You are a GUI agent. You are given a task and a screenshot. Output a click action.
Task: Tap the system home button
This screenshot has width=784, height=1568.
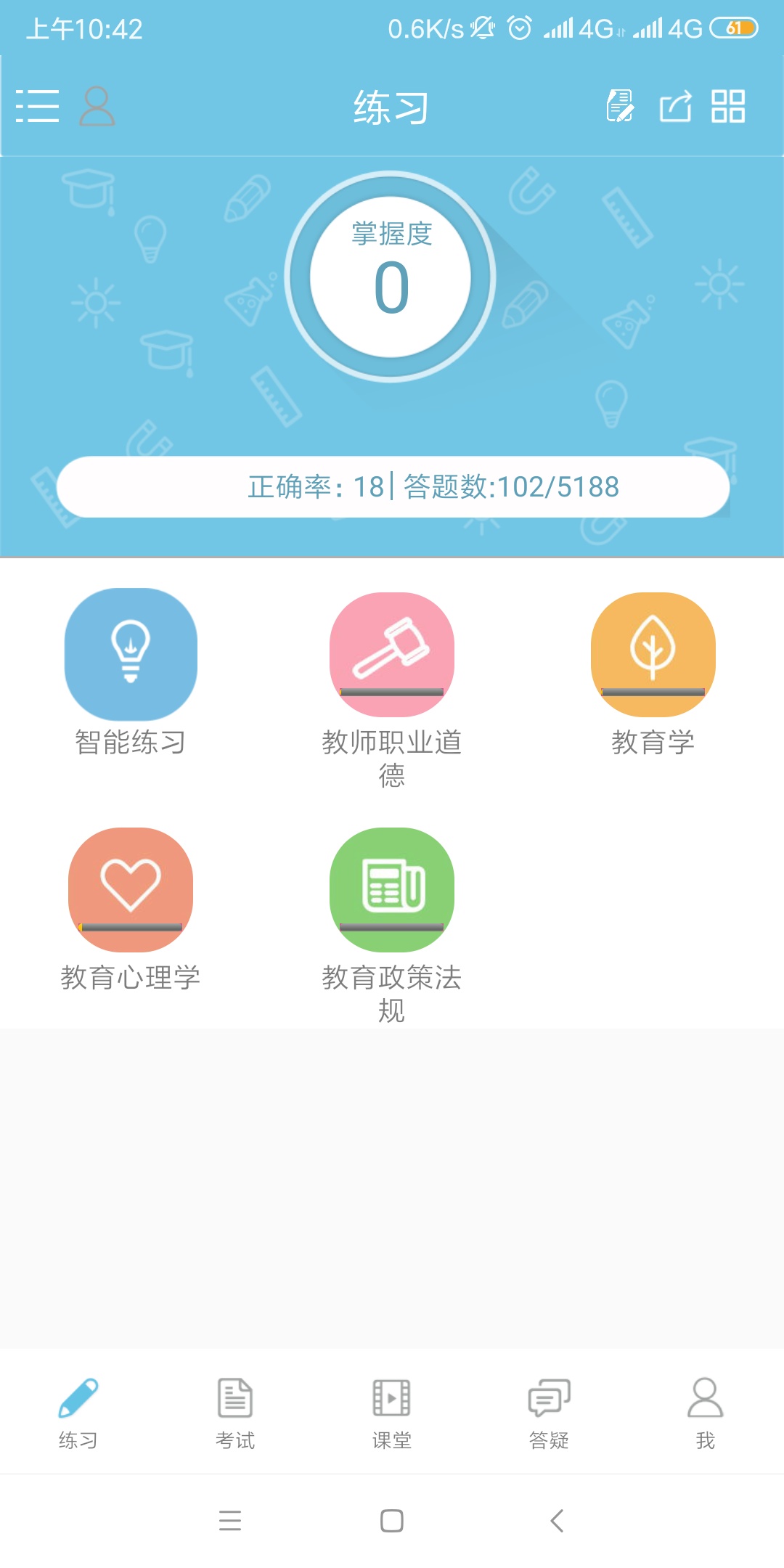tap(392, 1520)
